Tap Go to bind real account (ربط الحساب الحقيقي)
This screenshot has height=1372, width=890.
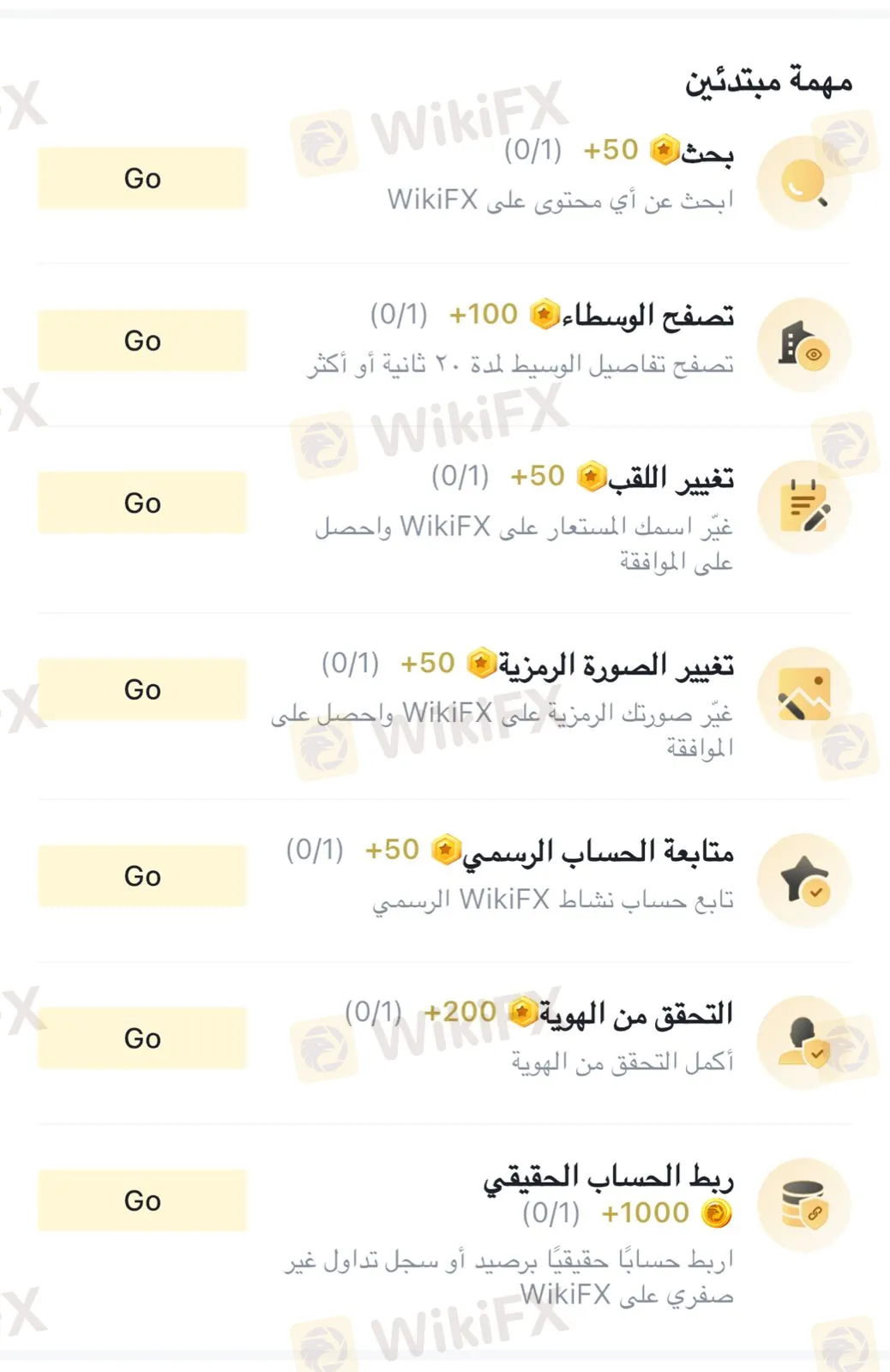coord(142,1200)
